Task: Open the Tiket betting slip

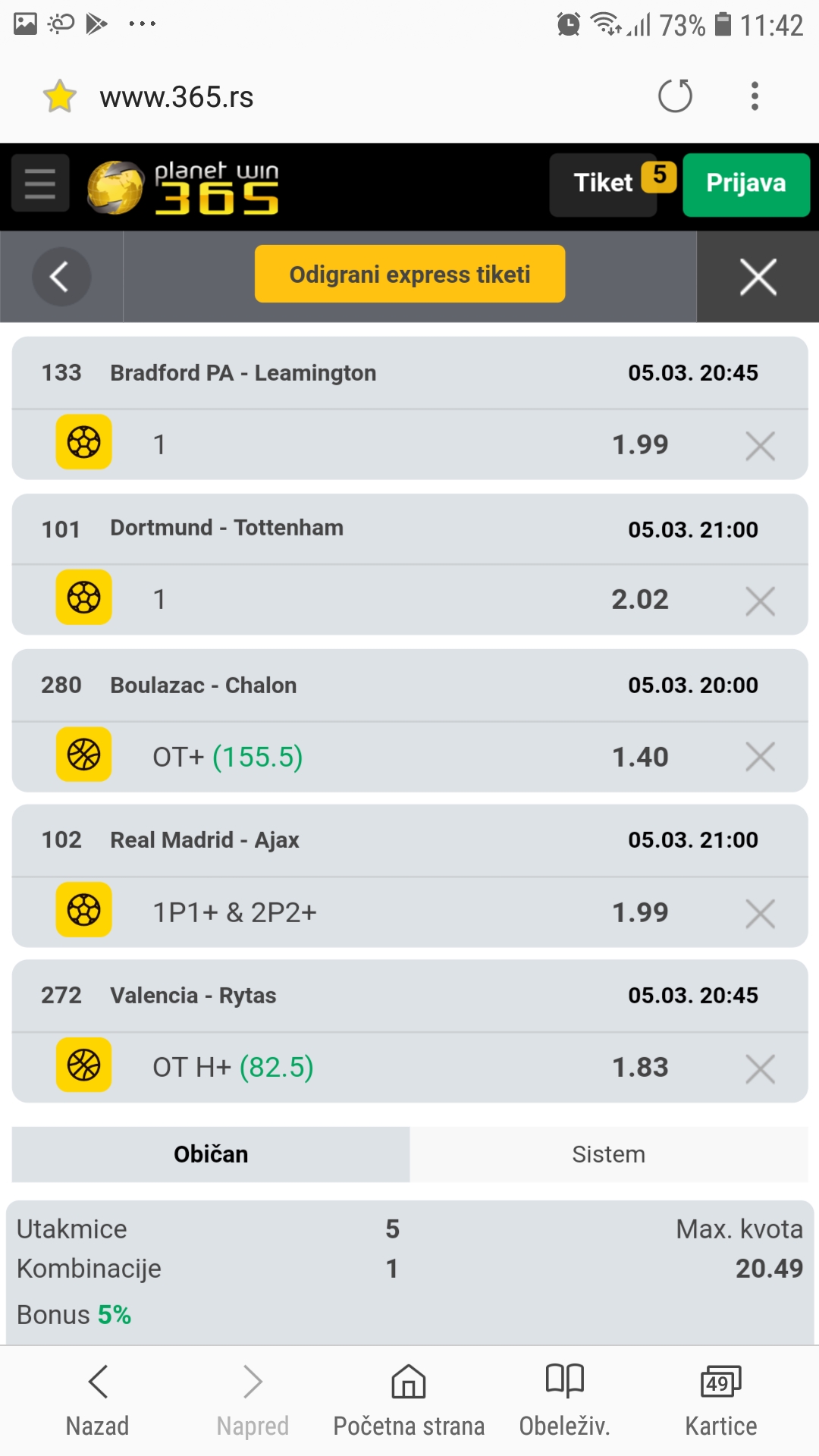Action: (612, 185)
